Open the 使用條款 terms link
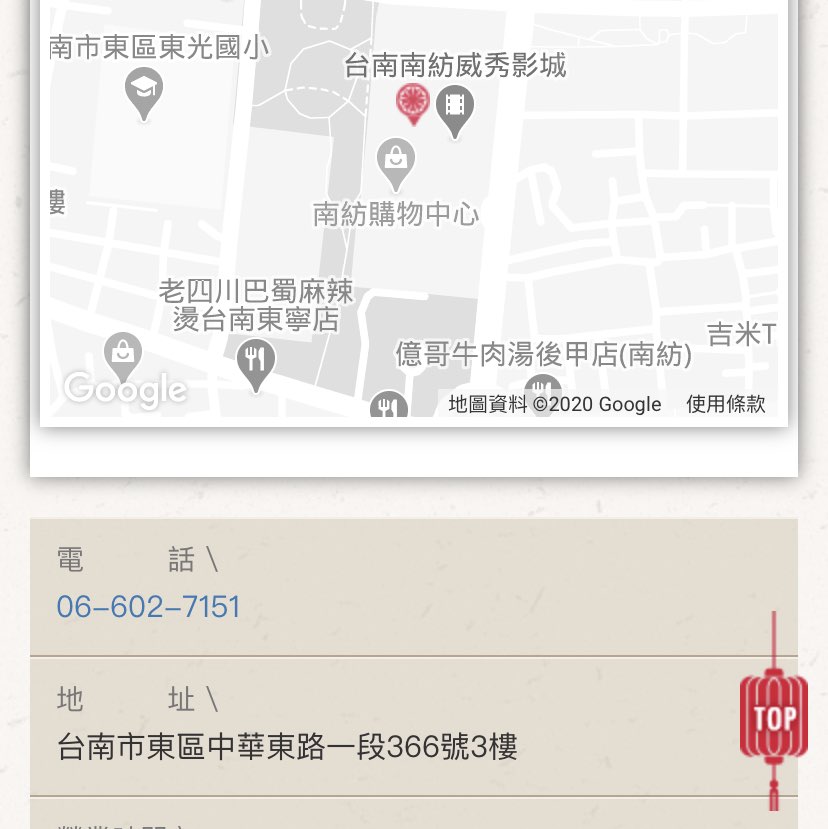This screenshot has width=828, height=829. 726,404
